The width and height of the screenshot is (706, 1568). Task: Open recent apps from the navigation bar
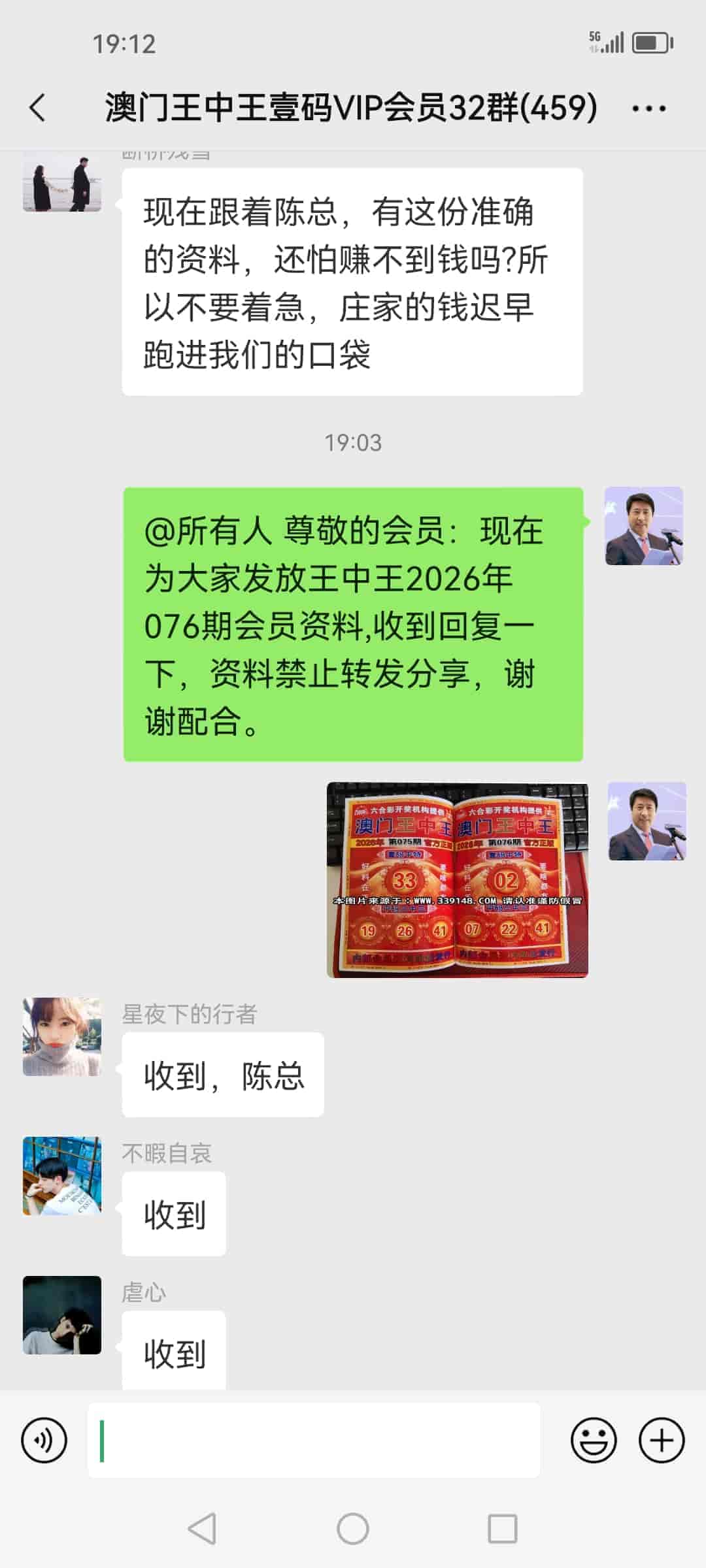[x=502, y=1529]
